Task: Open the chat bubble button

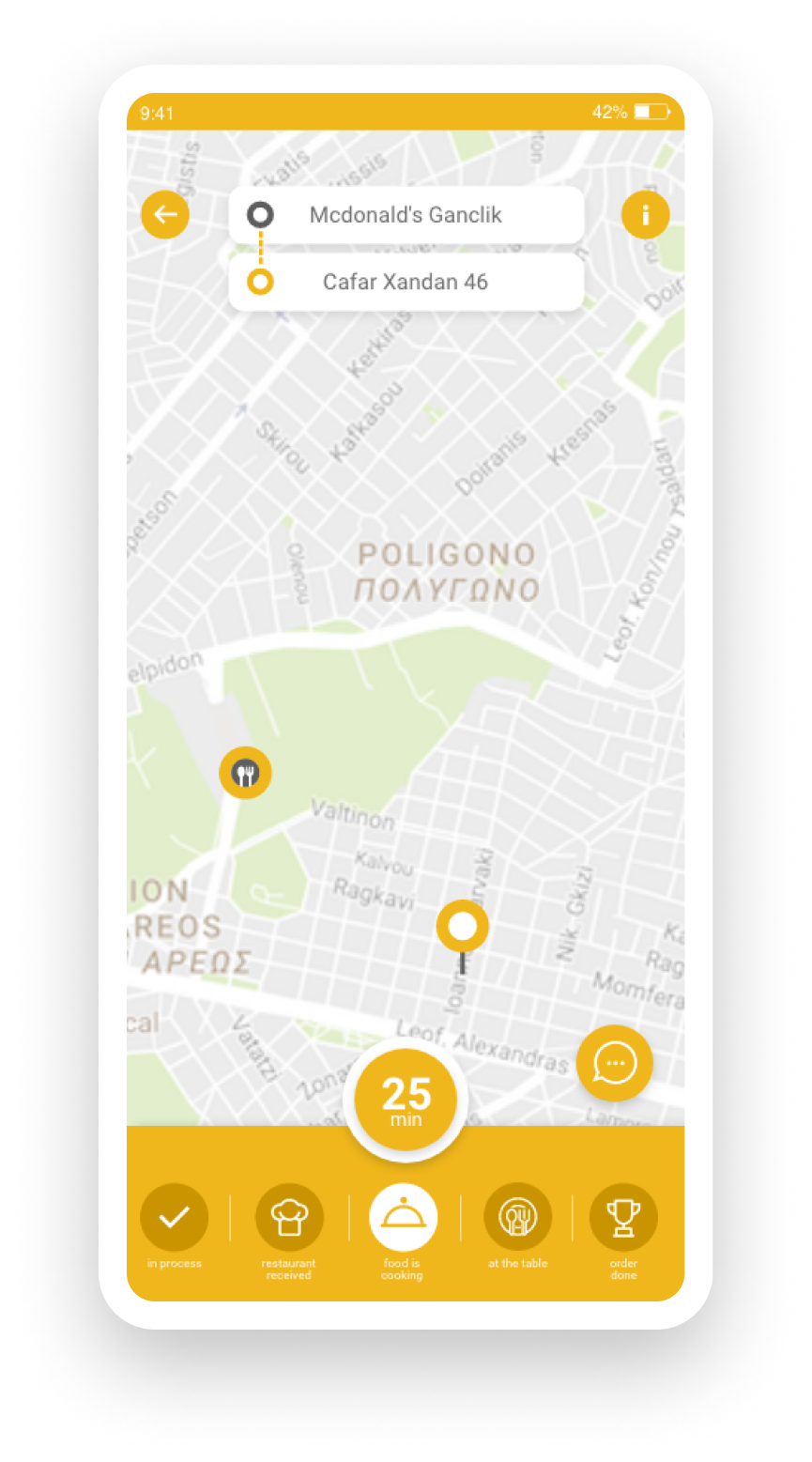Action: tap(615, 1063)
